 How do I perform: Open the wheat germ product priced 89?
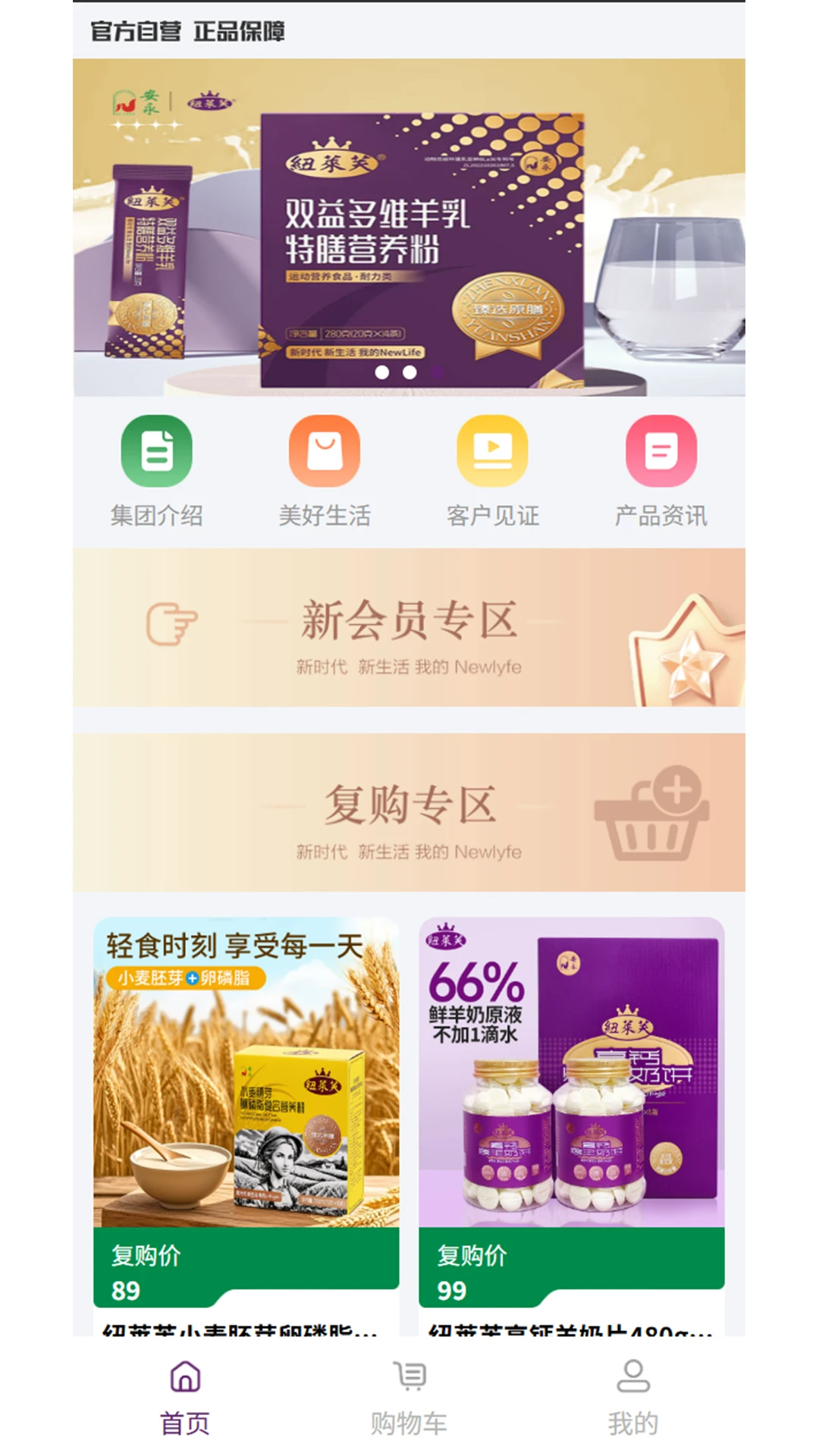(246, 1100)
